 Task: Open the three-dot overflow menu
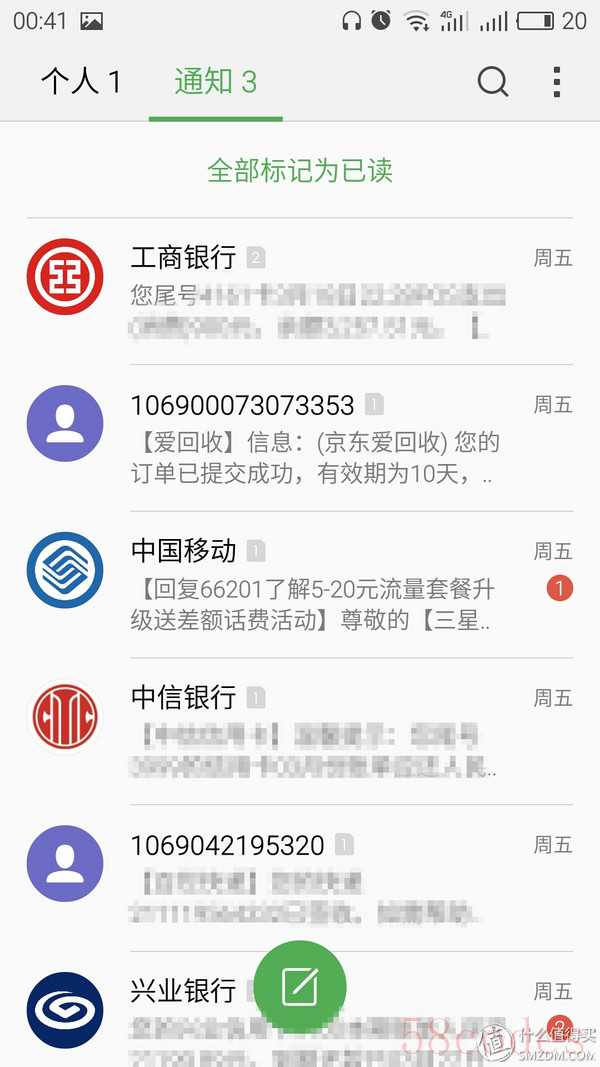[x=556, y=82]
